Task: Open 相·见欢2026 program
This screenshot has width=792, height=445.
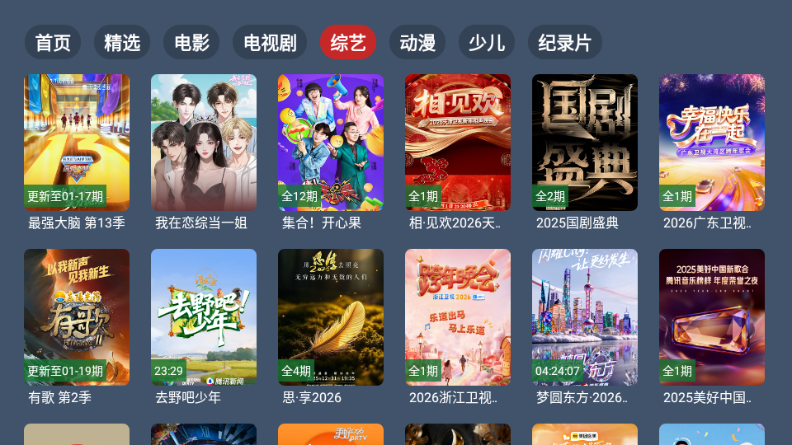Action: (458, 142)
